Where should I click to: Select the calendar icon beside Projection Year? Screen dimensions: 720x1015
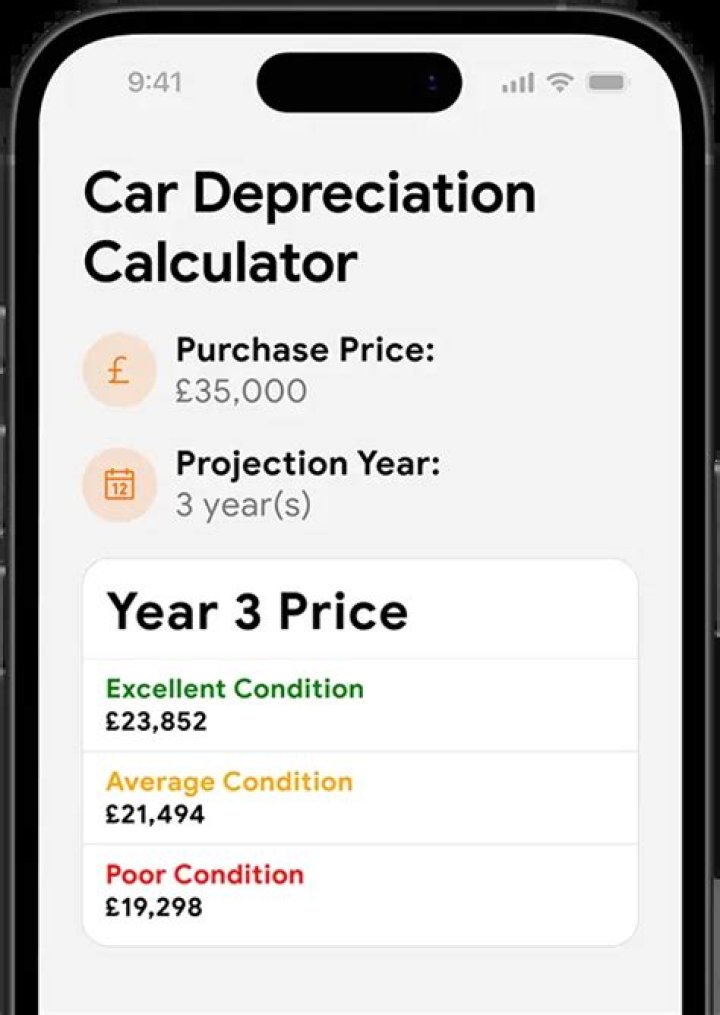coord(118,483)
